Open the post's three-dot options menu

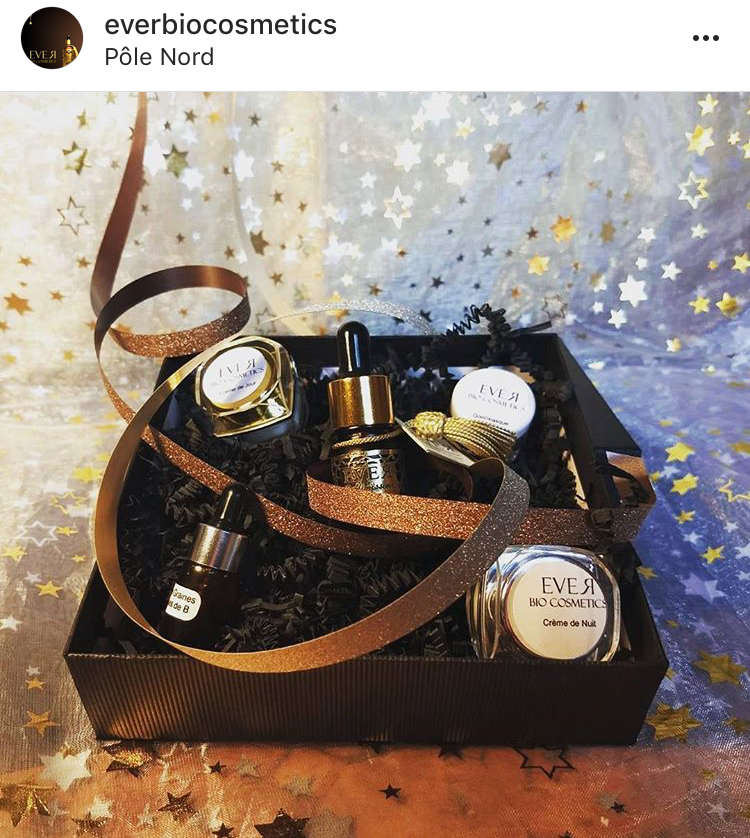705,38
